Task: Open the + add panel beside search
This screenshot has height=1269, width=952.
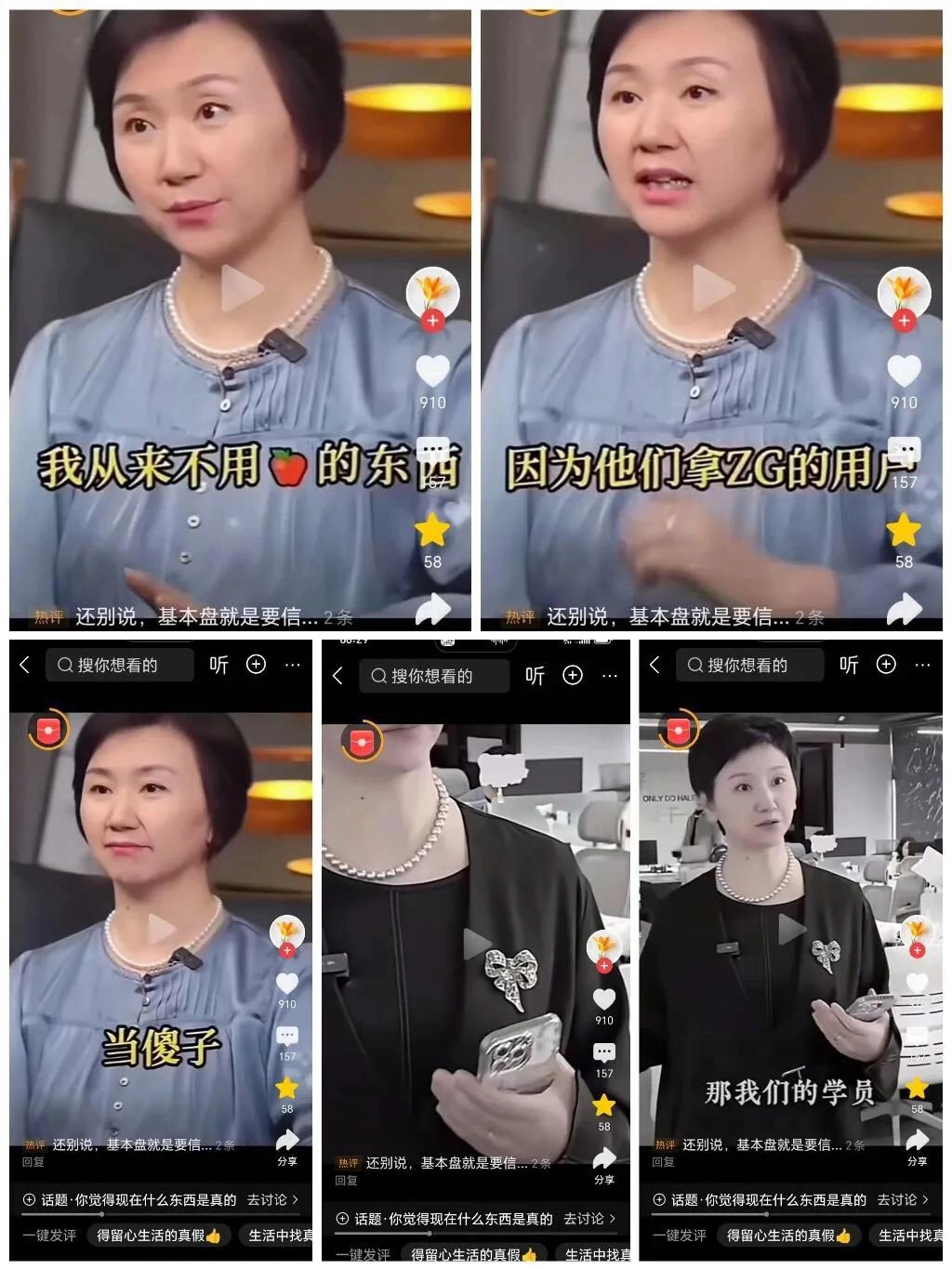Action: pyautogui.click(x=257, y=665)
